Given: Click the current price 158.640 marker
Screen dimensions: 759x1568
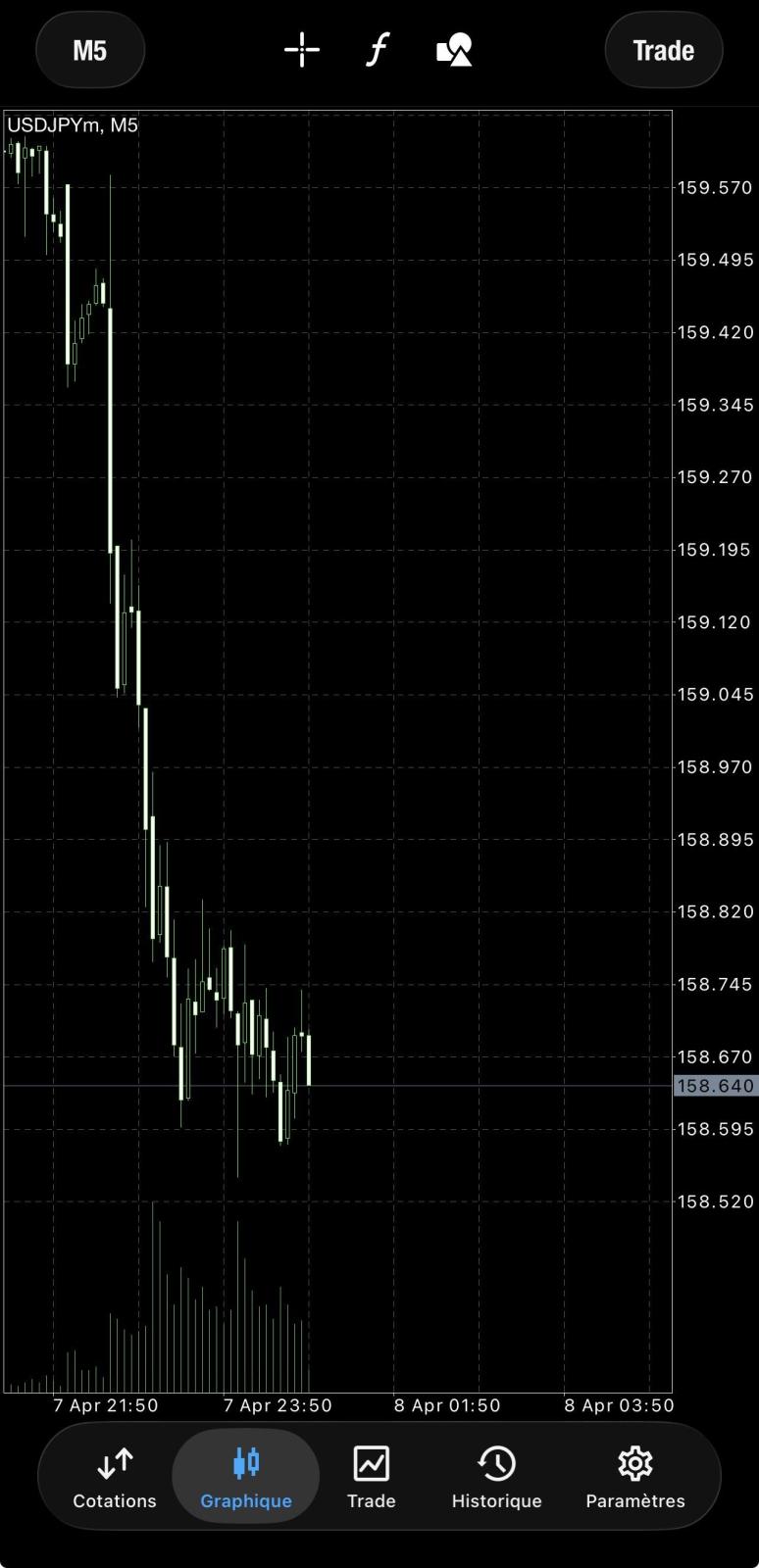Looking at the screenshot, I should tap(714, 1086).
